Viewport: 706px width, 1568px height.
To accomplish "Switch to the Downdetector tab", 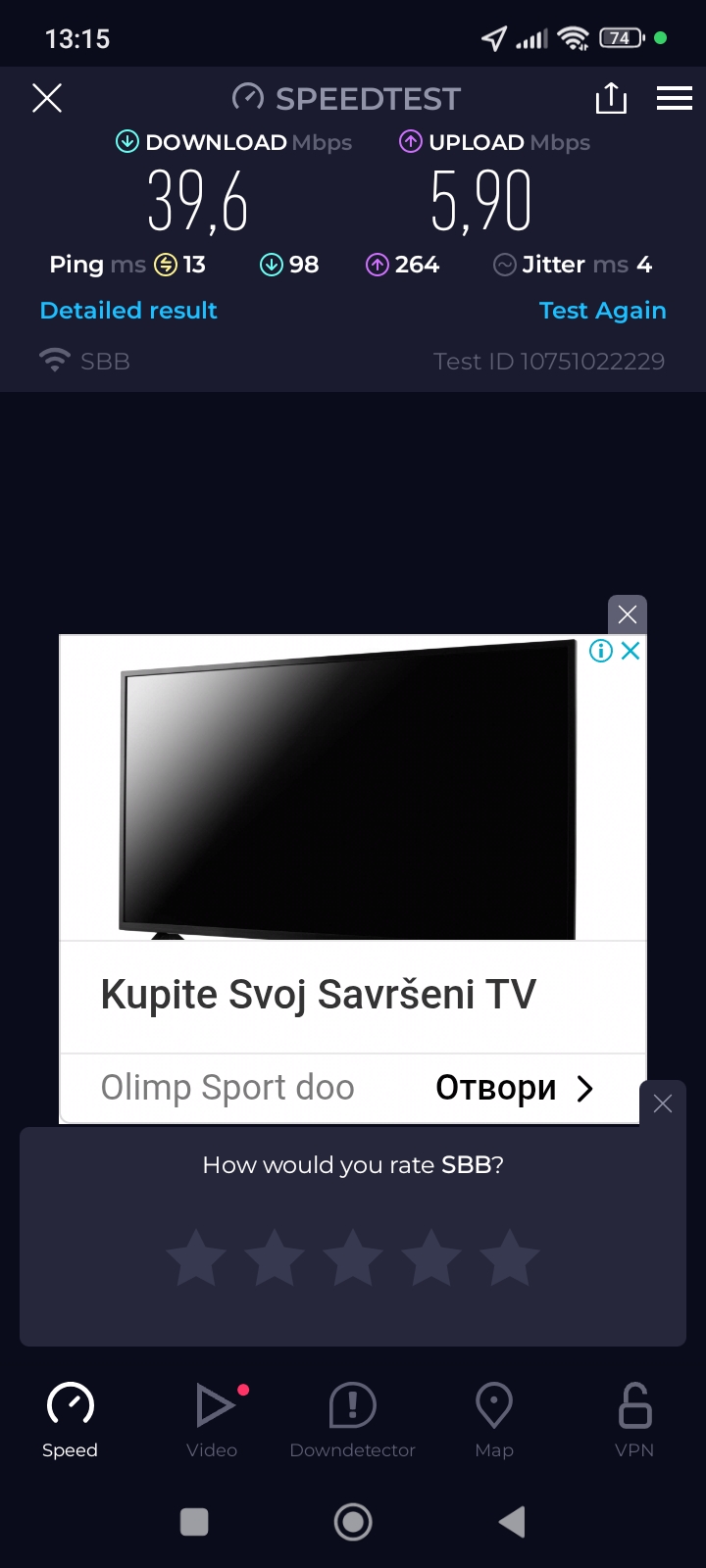I will (x=353, y=1419).
